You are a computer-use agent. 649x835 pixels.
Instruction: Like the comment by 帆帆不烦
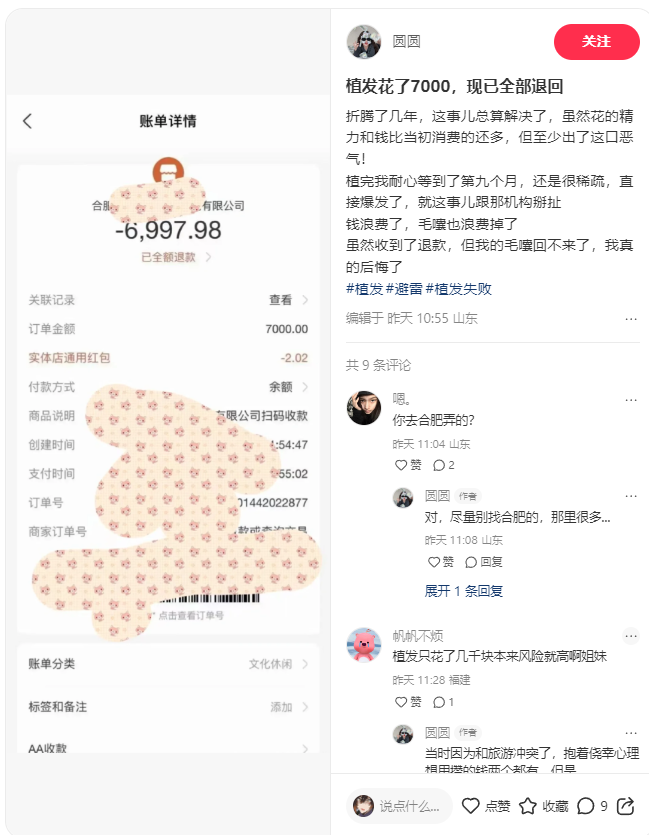point(408,702)
